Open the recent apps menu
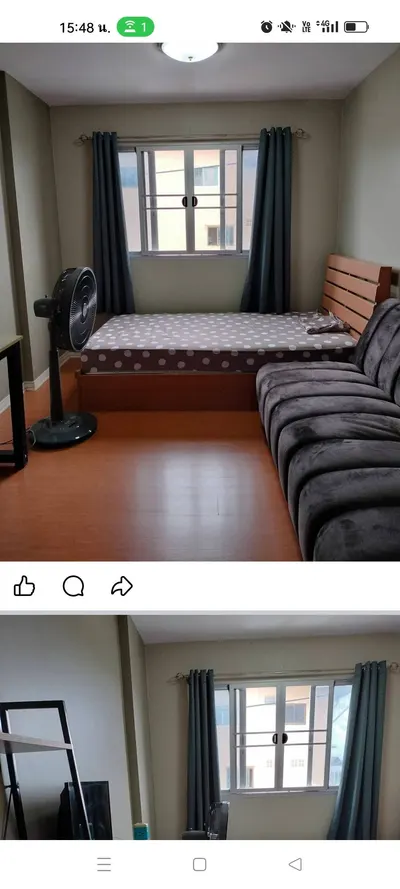Viewport: 400px width, 889px height. click(104, 864)
